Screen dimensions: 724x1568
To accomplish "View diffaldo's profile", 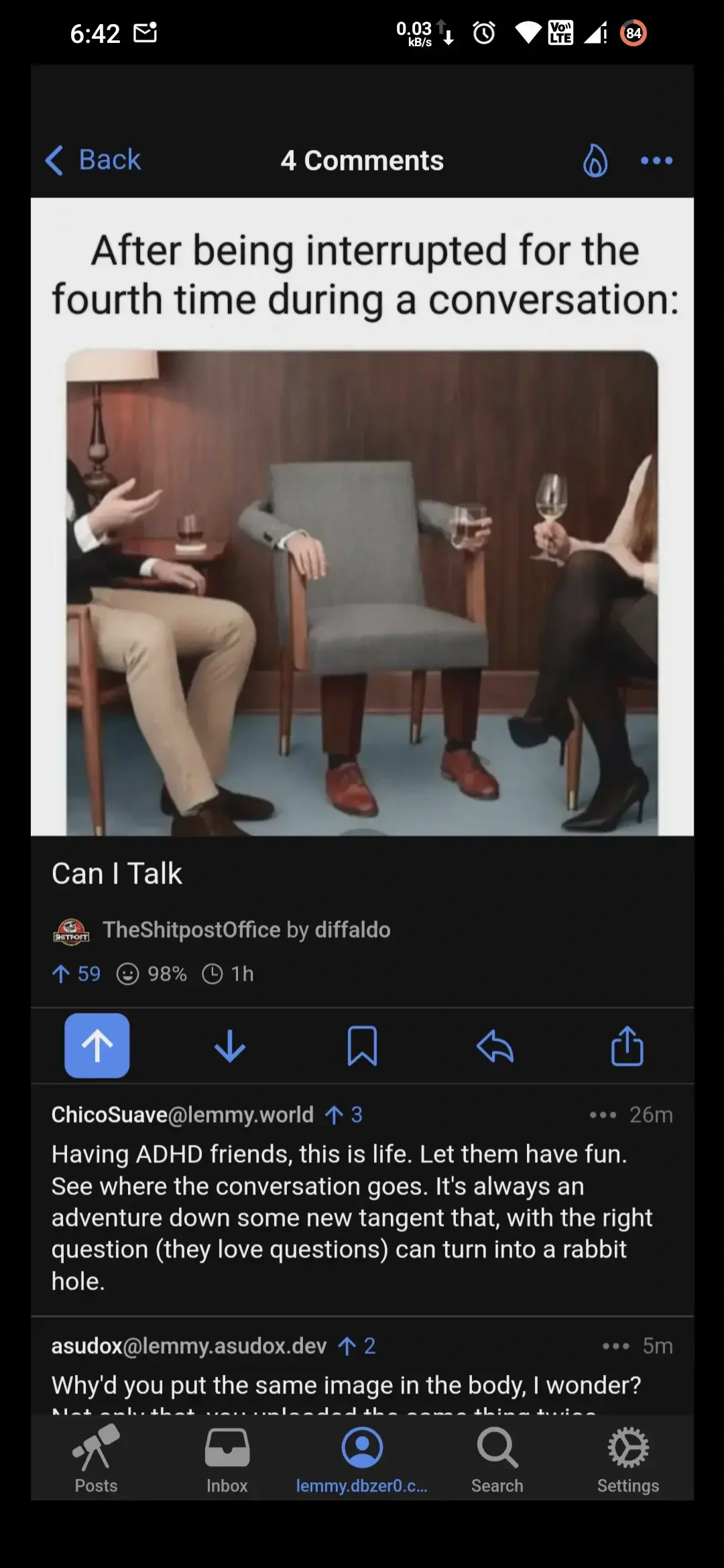I will coord(353,930).
